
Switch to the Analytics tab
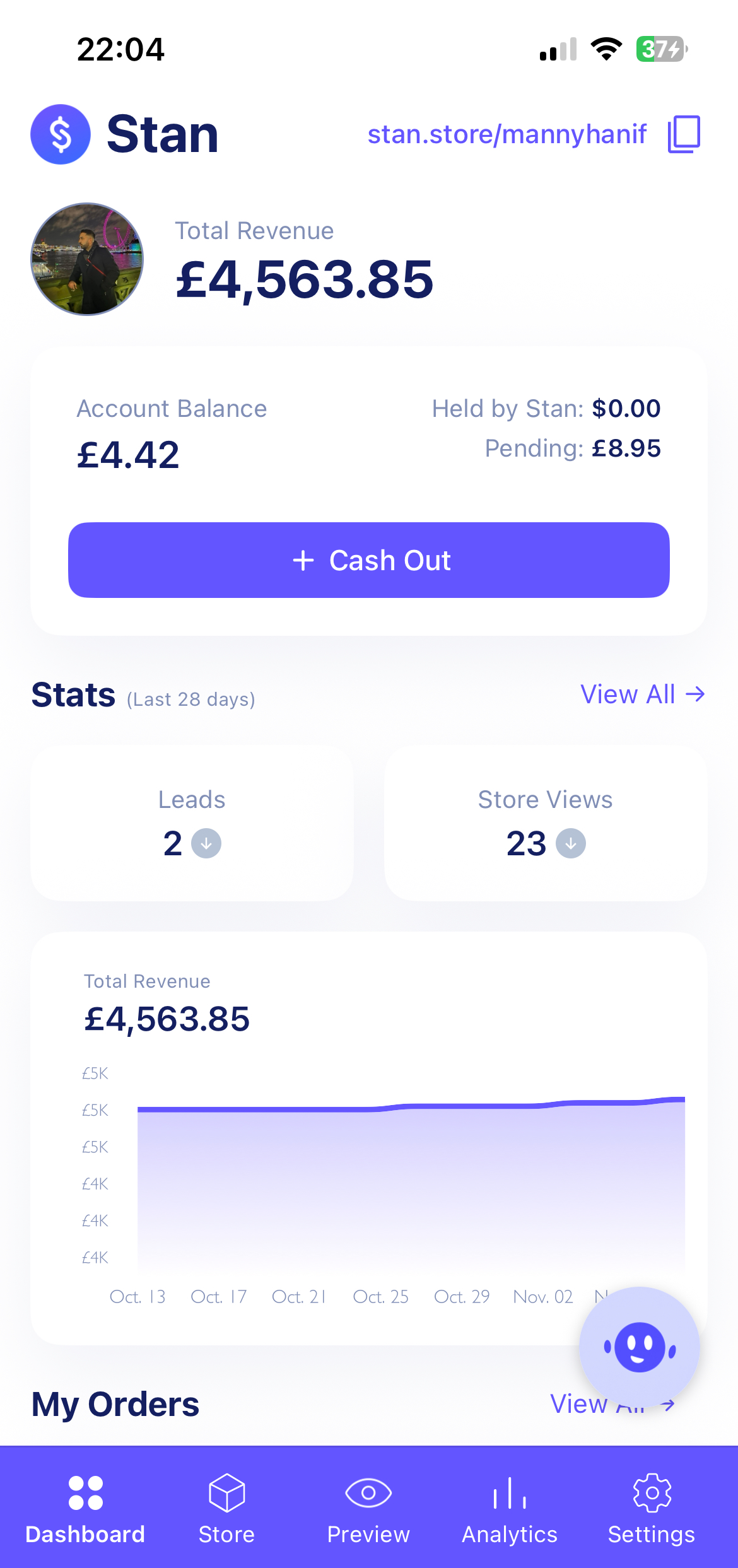[510, 1507]
